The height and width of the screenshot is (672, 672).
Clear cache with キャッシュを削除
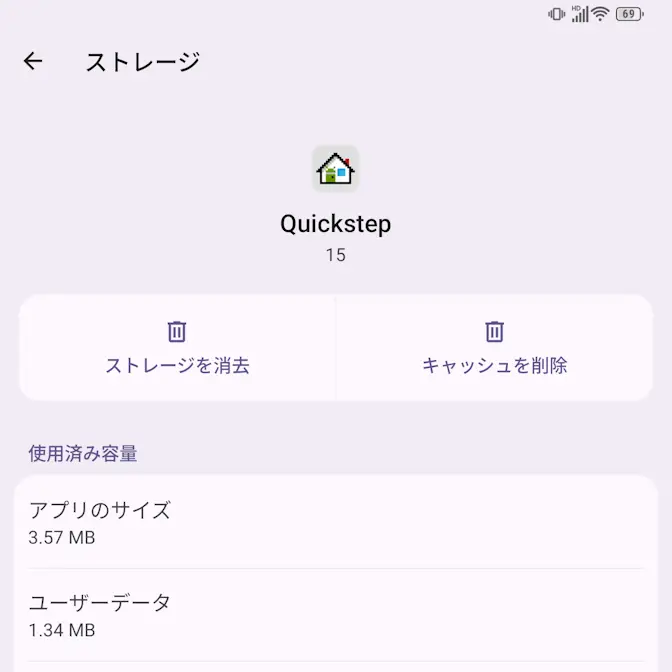(494, 348)
